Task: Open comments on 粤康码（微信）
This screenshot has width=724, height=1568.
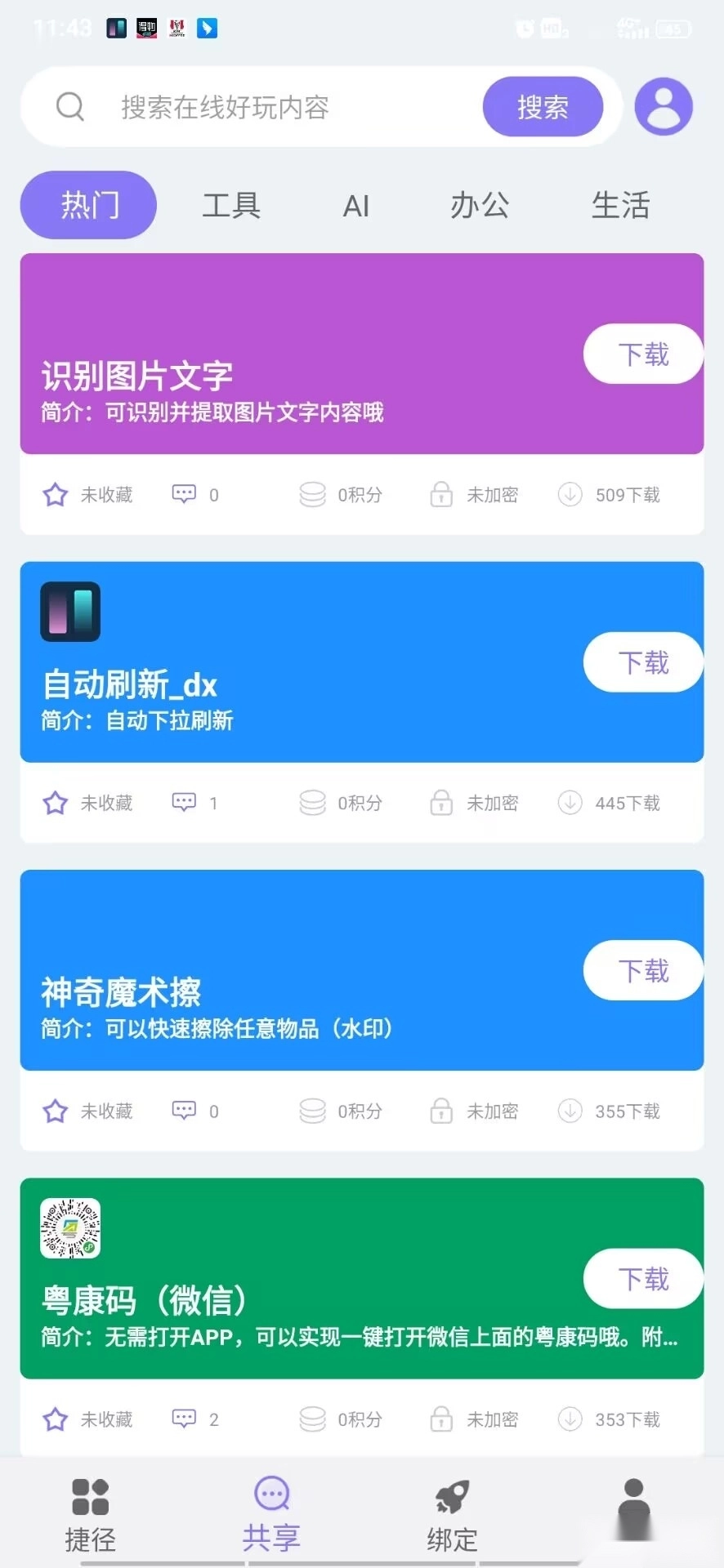Action: [184, 1419]
